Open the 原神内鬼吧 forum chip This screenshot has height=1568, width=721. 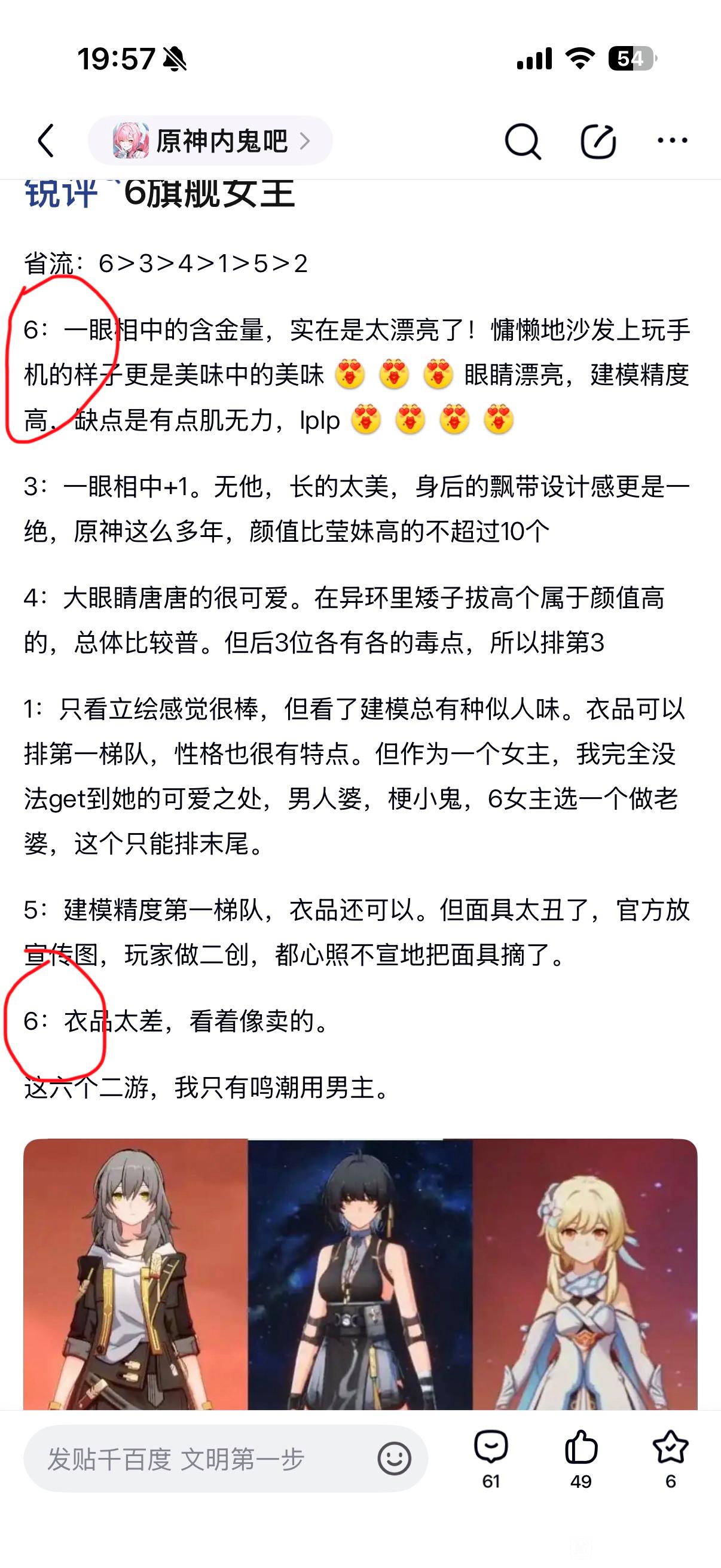point(210,141)
